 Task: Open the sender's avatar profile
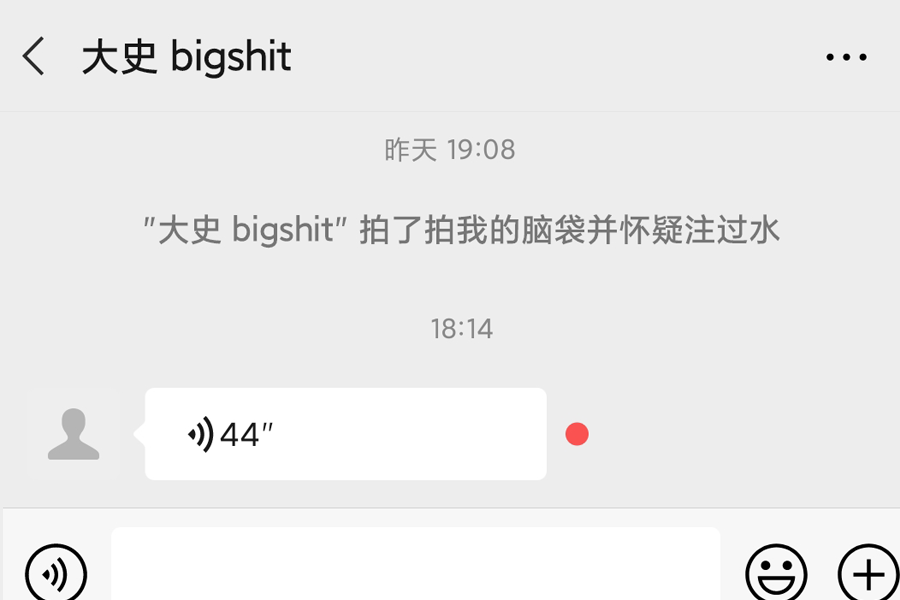point(74,434)
